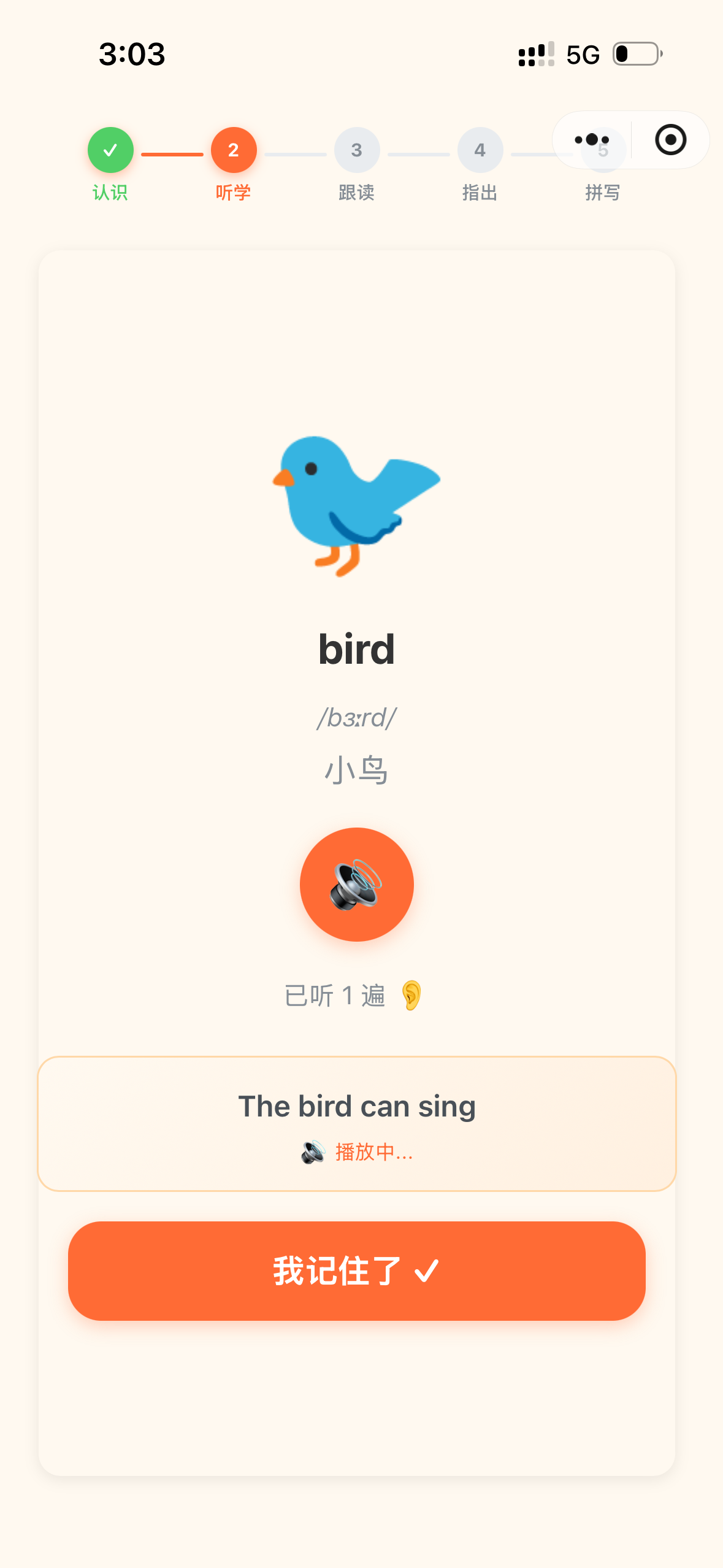Jump to step 4 指出
Viewport: 723px width, 1568px height.
click(x=480, y=150)
